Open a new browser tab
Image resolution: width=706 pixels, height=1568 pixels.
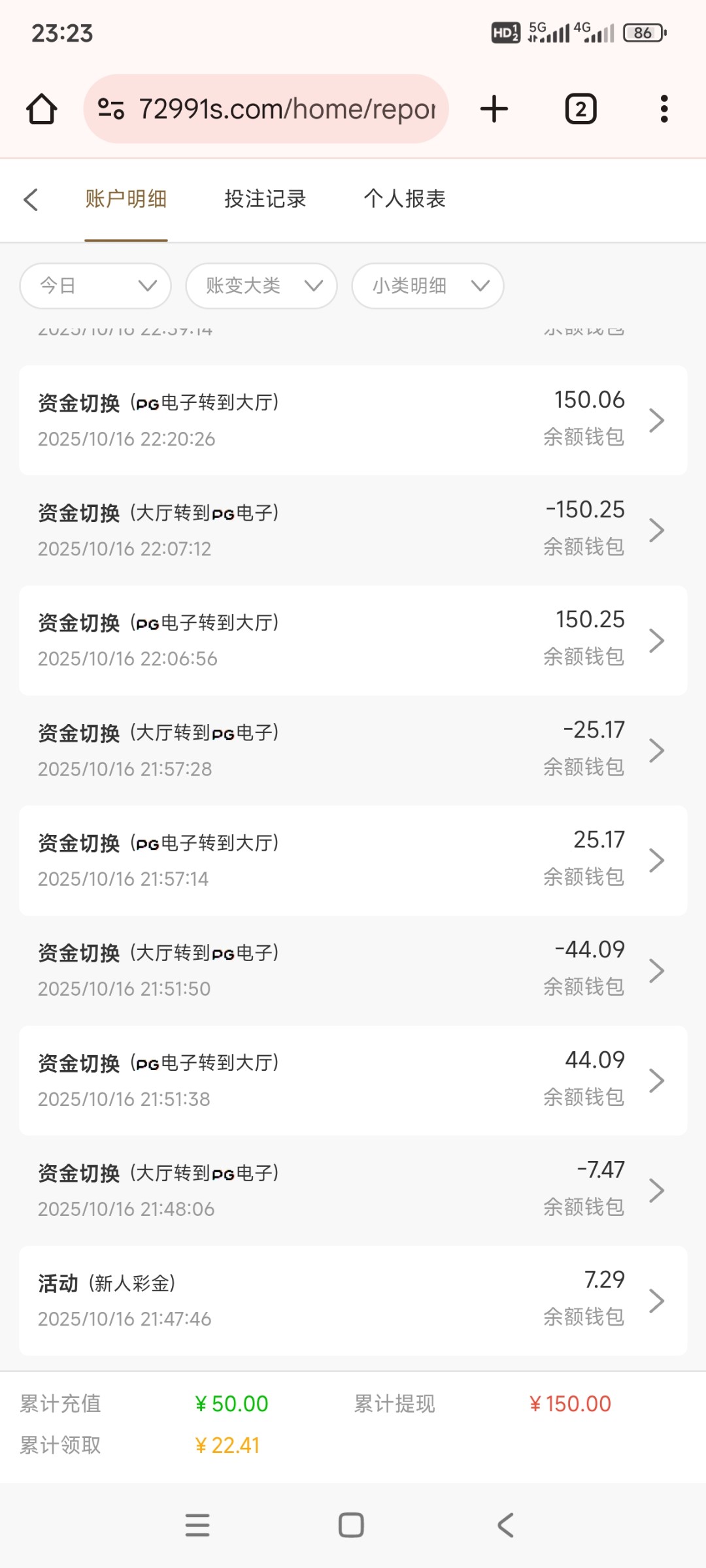pos(494,109)
